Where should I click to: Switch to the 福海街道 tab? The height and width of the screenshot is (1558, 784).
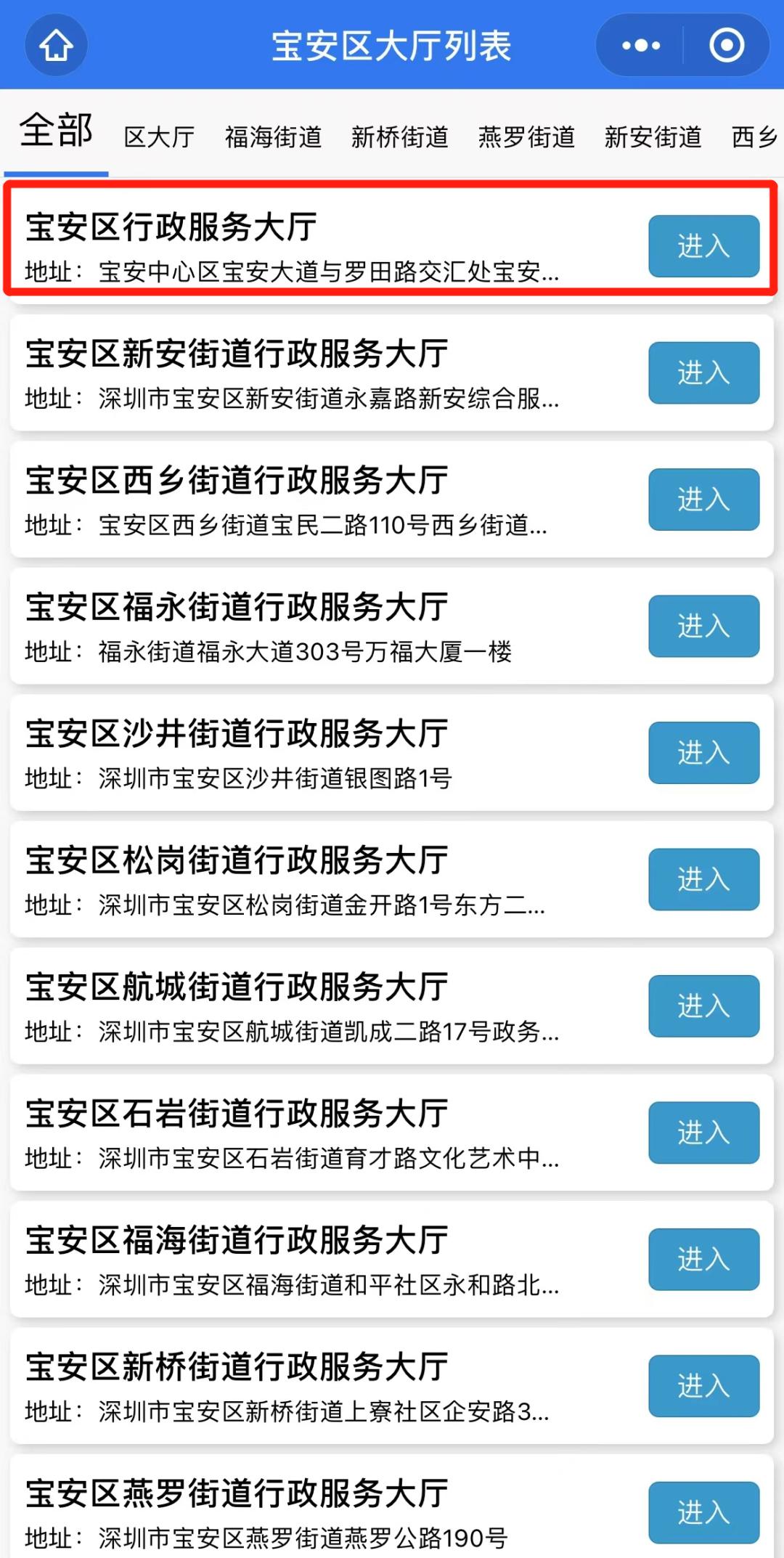coord(273,136)
